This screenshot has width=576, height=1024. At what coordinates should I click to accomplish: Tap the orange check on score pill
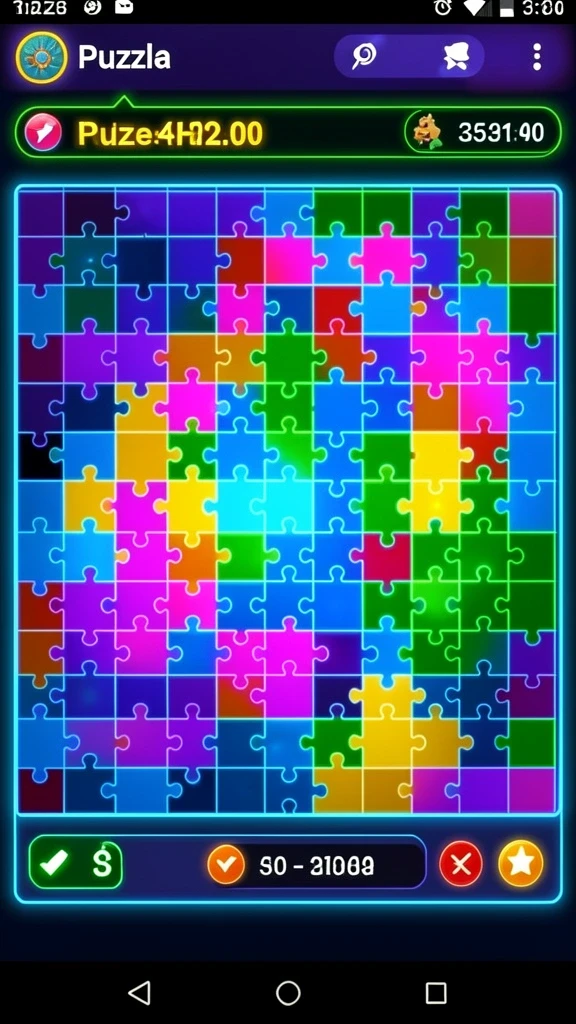pos(226,865)
